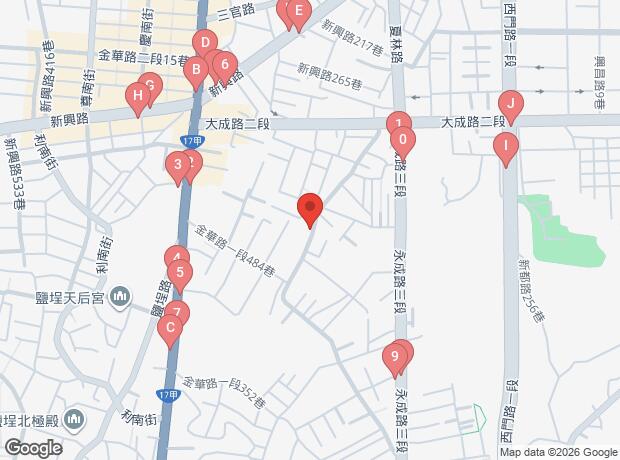Screen dimensions: 620x460
Task: Select the unlabeled dark red center pin
Action: (310, 209)
